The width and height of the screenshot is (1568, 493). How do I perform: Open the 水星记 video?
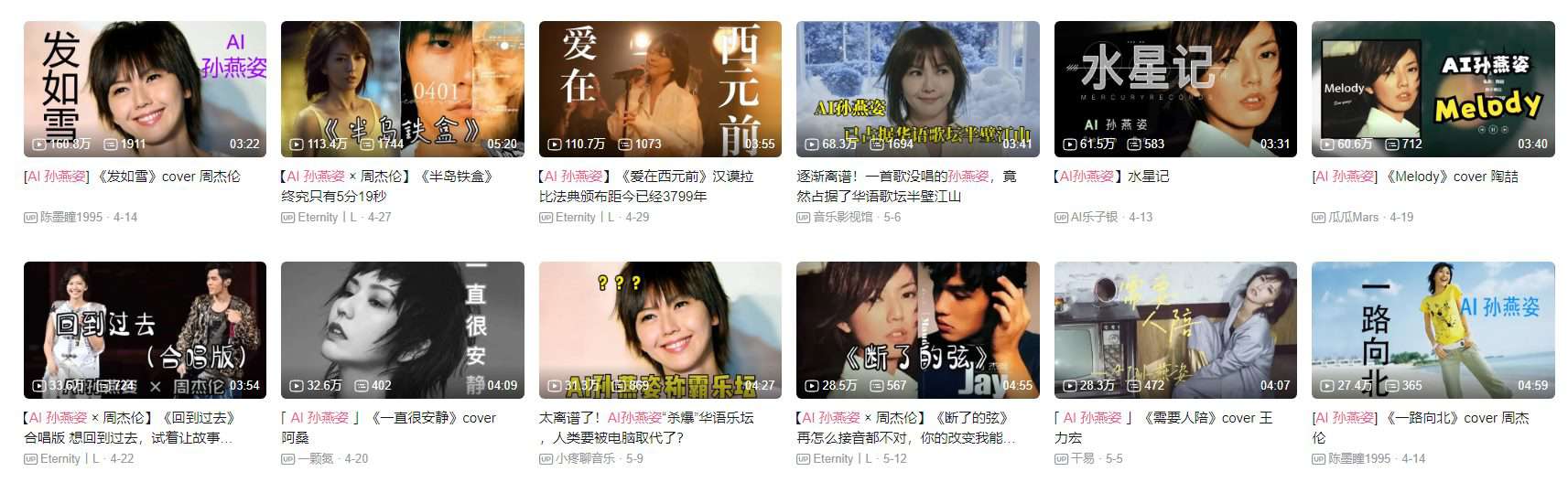point(1175,89)
